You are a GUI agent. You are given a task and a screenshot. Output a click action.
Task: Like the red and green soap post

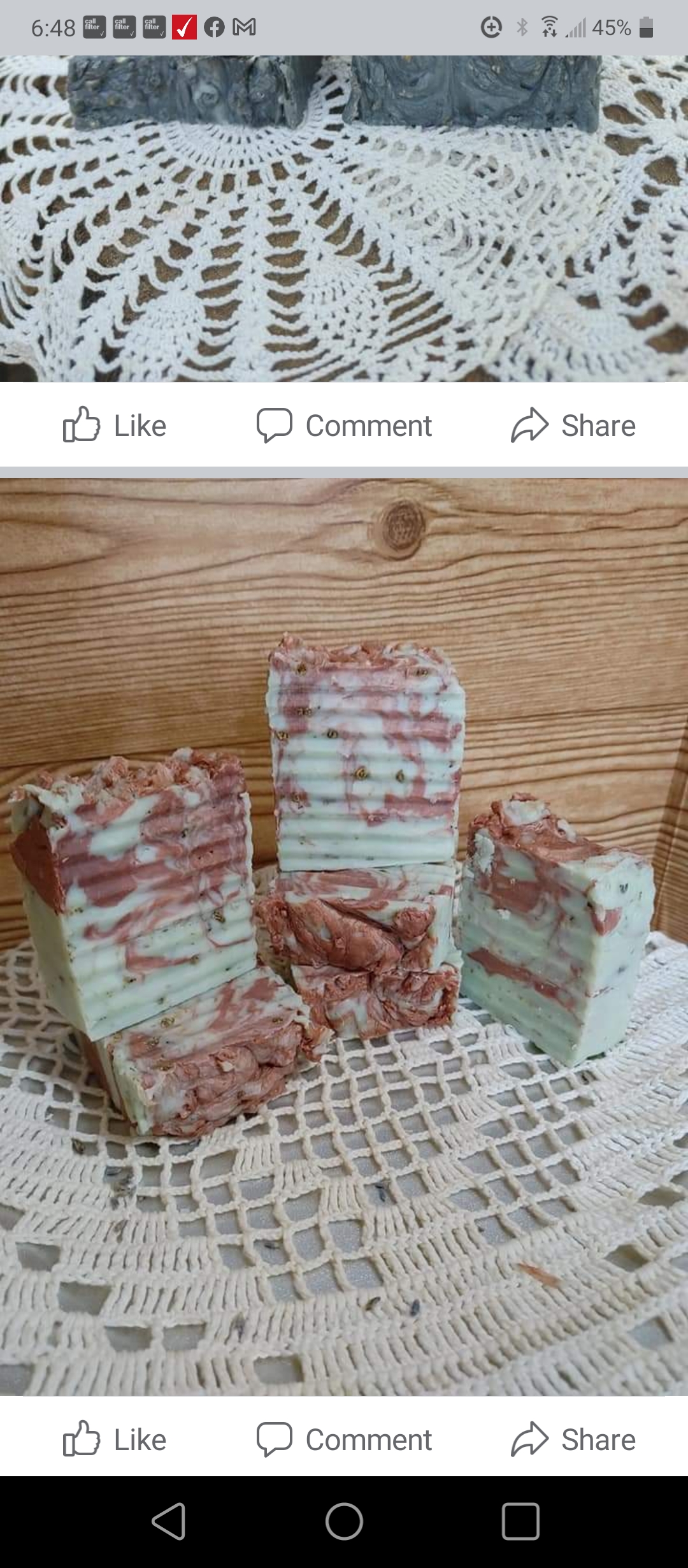[115, 1439]
